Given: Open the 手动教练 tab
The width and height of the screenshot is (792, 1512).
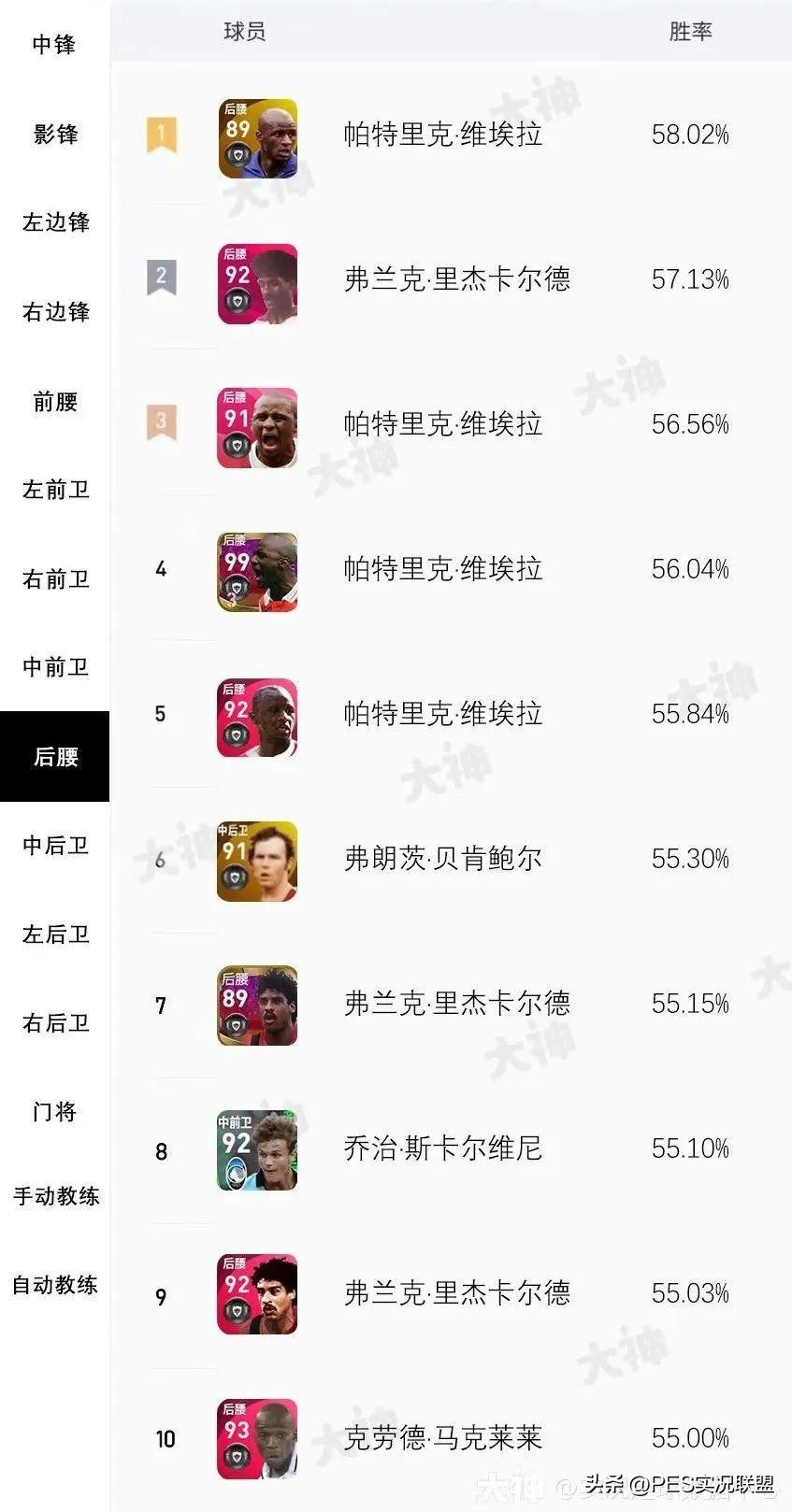Looking at the screenshot, I should [54, 1196].
